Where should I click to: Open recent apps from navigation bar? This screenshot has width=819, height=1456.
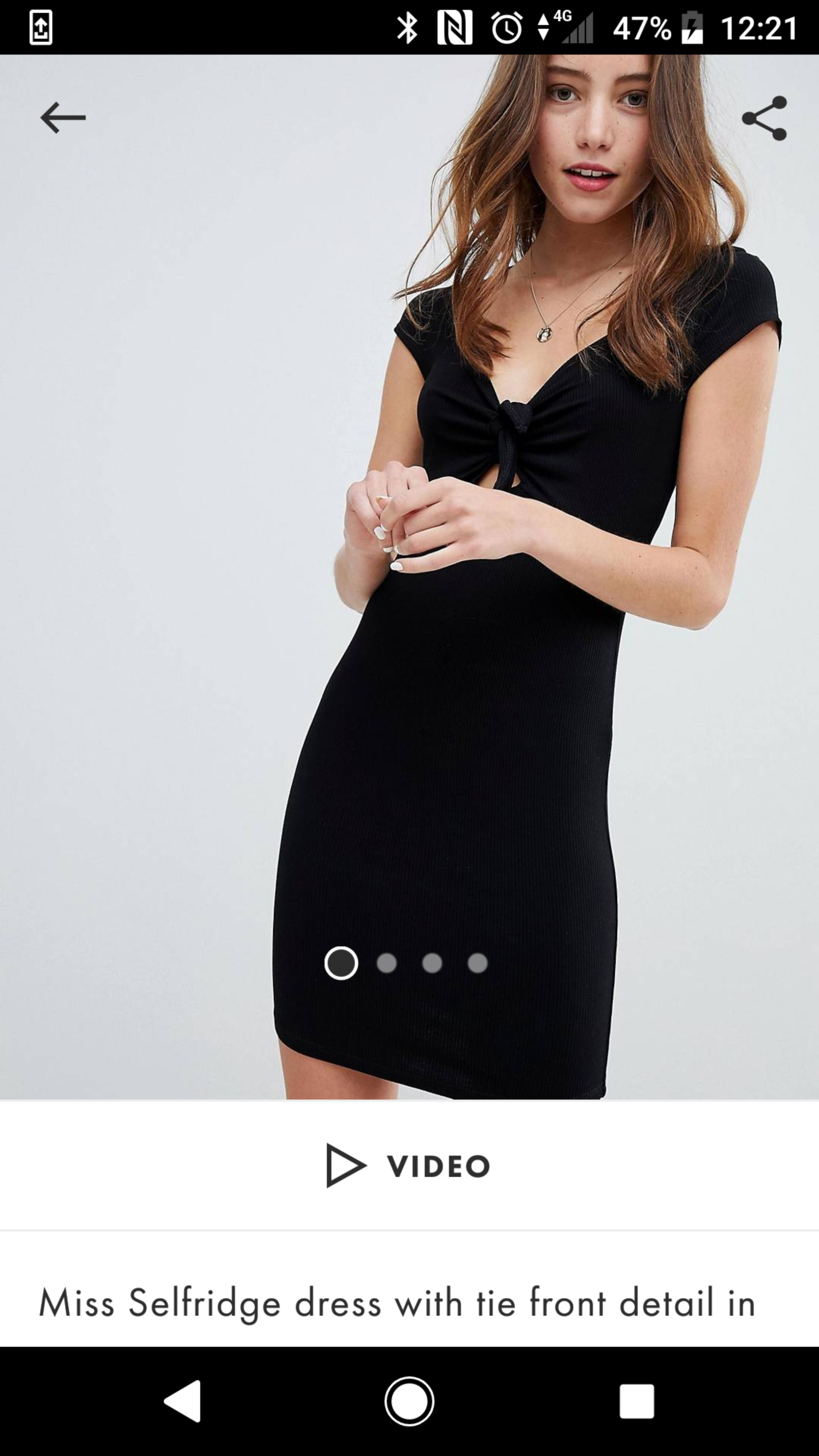click(637, 1401)
